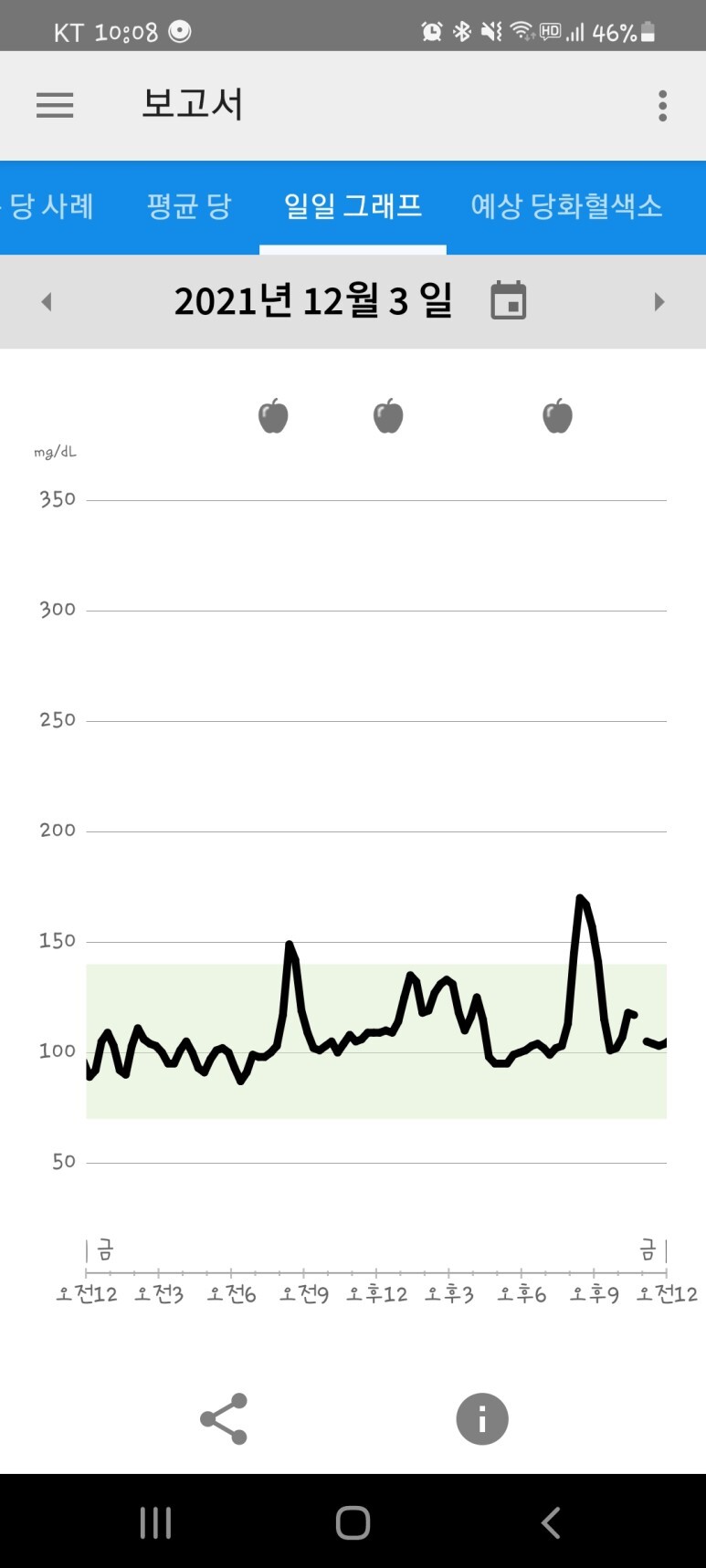
Task: Go to the next day arrow
Action: coord(659,302)
